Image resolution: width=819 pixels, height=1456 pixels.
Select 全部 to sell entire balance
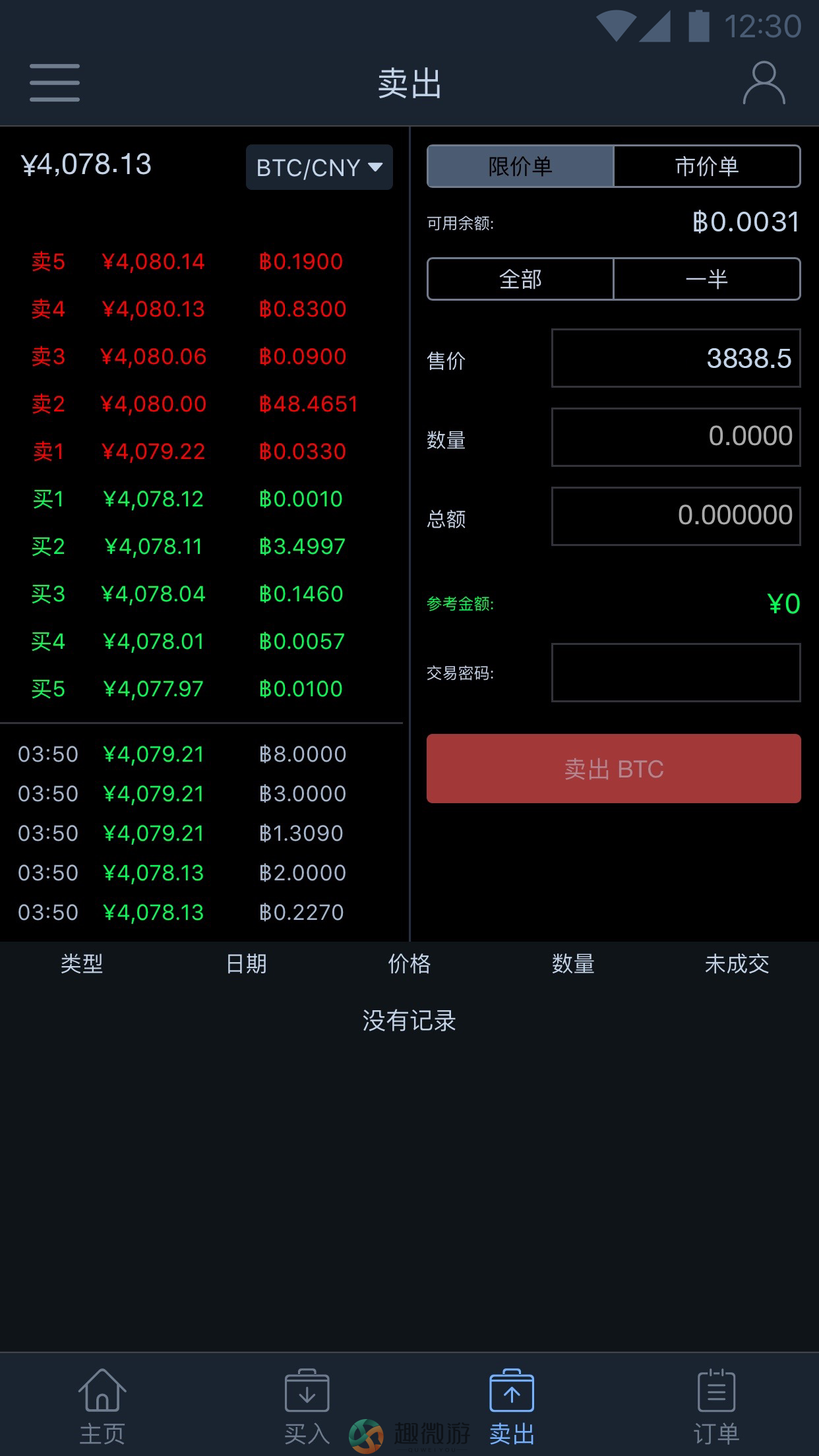coord(520,279)
